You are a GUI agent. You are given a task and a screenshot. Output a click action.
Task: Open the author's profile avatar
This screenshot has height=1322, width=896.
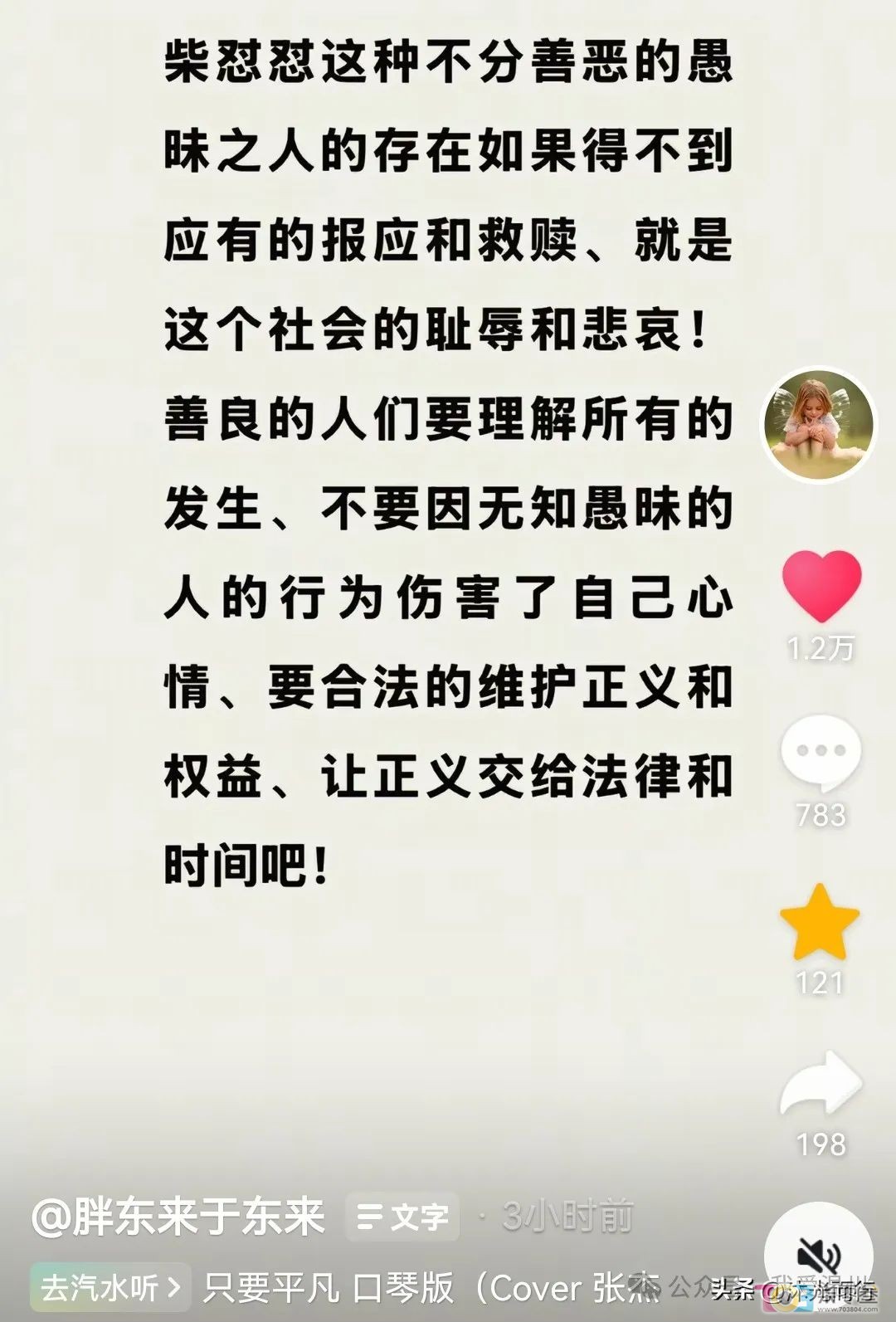pyautogui.click(x=819, y=423)
